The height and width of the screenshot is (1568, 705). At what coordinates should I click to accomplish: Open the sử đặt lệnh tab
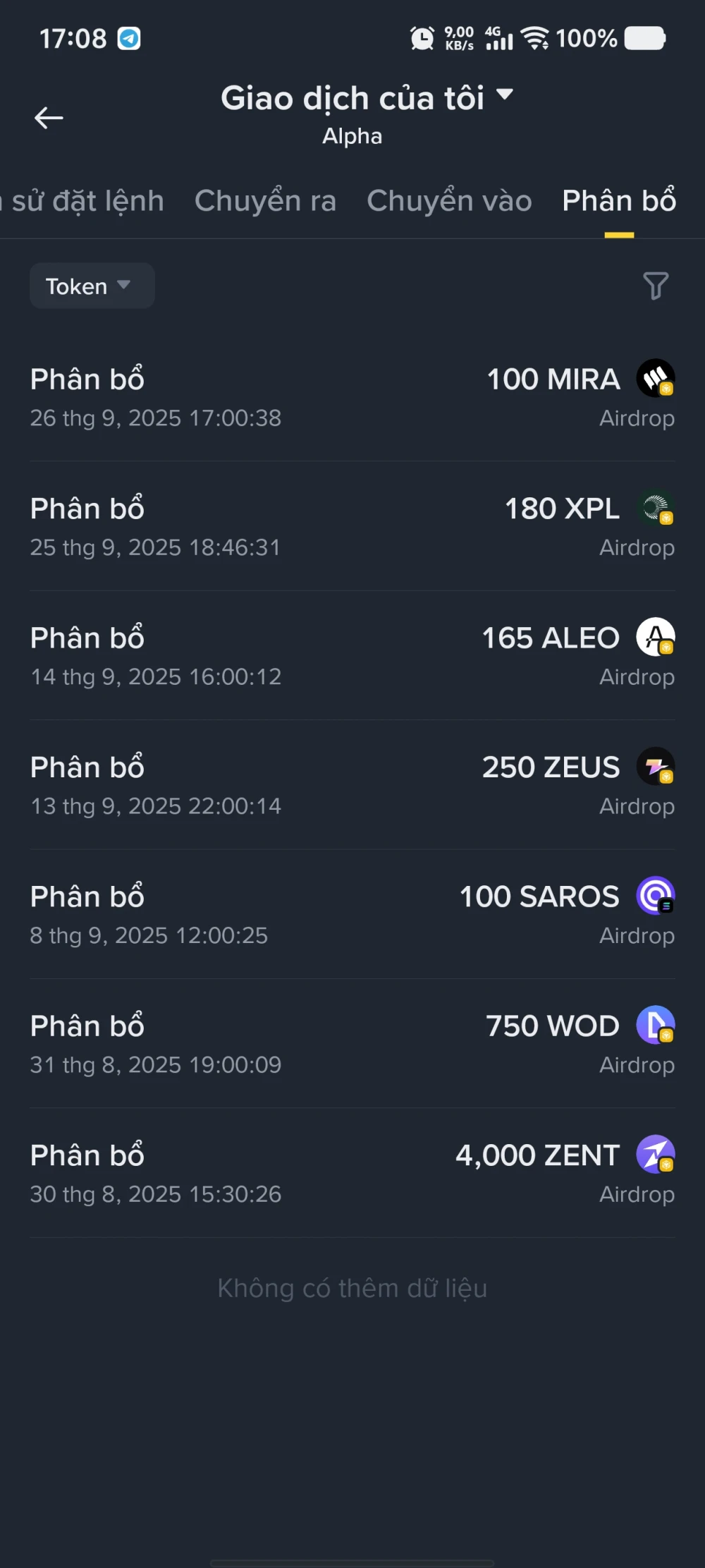[85, 201]
